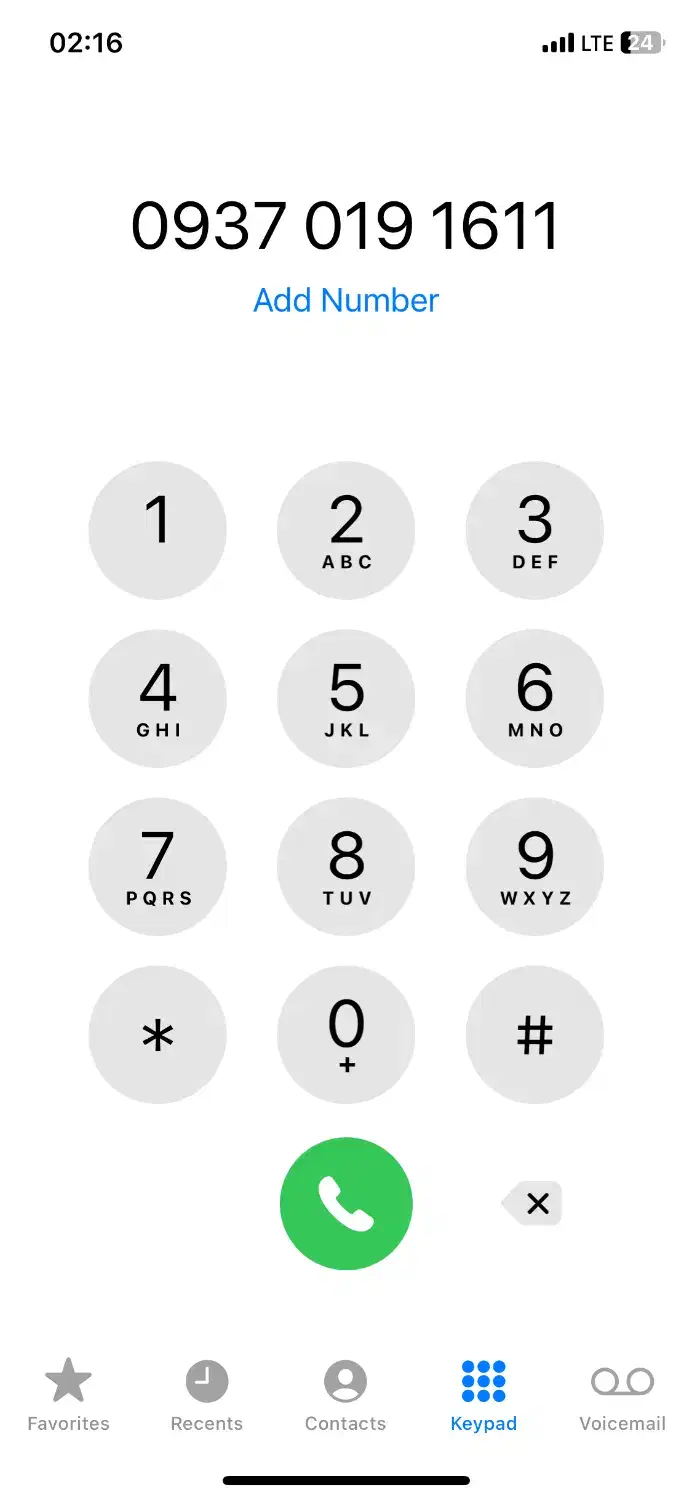Tap the 3 DEF key
Screen dimensions: 692x1500
pos(535,530)
